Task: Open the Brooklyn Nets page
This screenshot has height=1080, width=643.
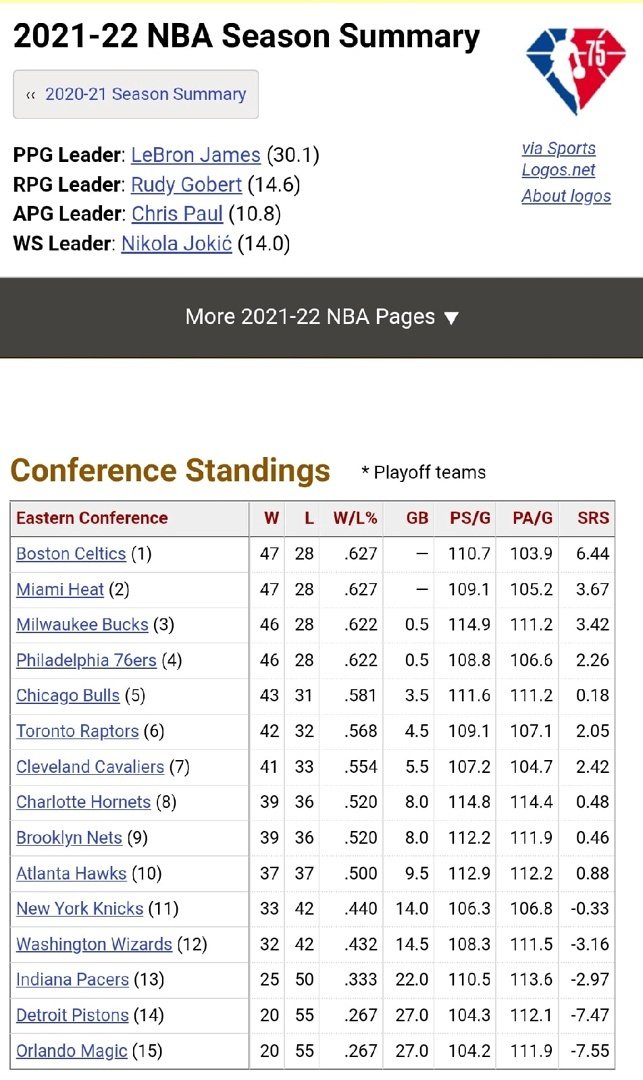Action: point(69,838)
